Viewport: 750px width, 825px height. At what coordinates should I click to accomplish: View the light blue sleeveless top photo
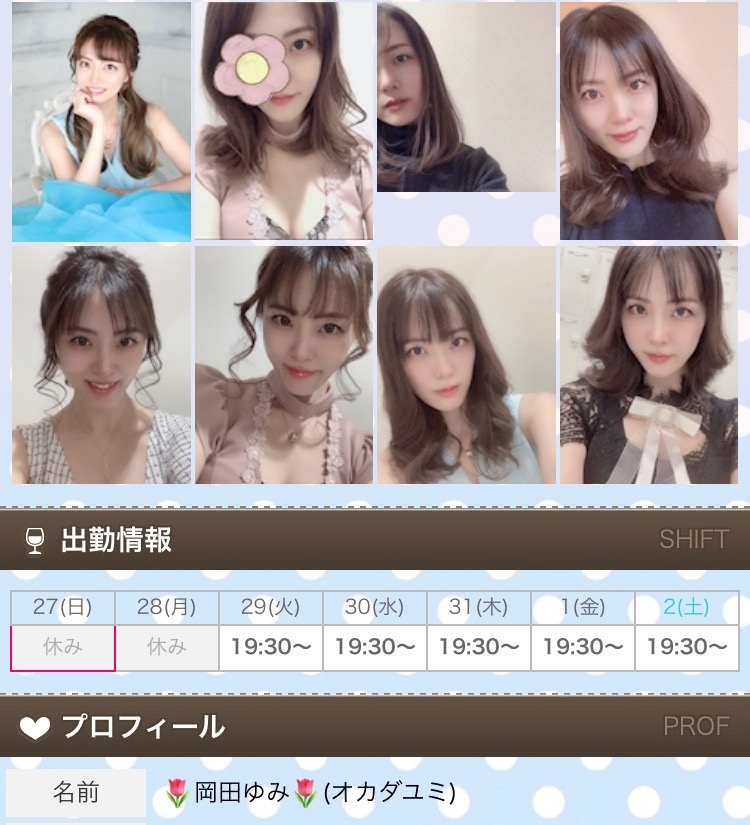pos(466,365)
